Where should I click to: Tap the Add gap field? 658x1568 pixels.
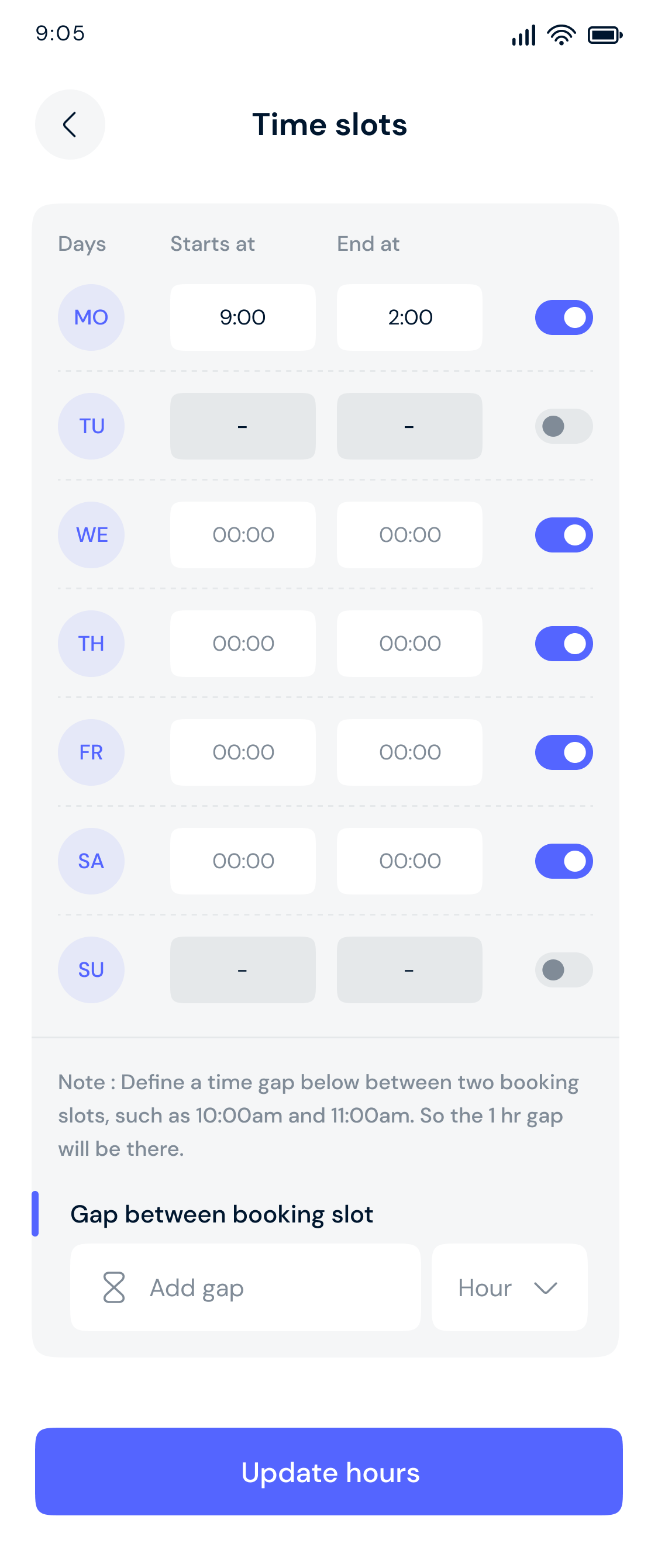point(244,1287)
